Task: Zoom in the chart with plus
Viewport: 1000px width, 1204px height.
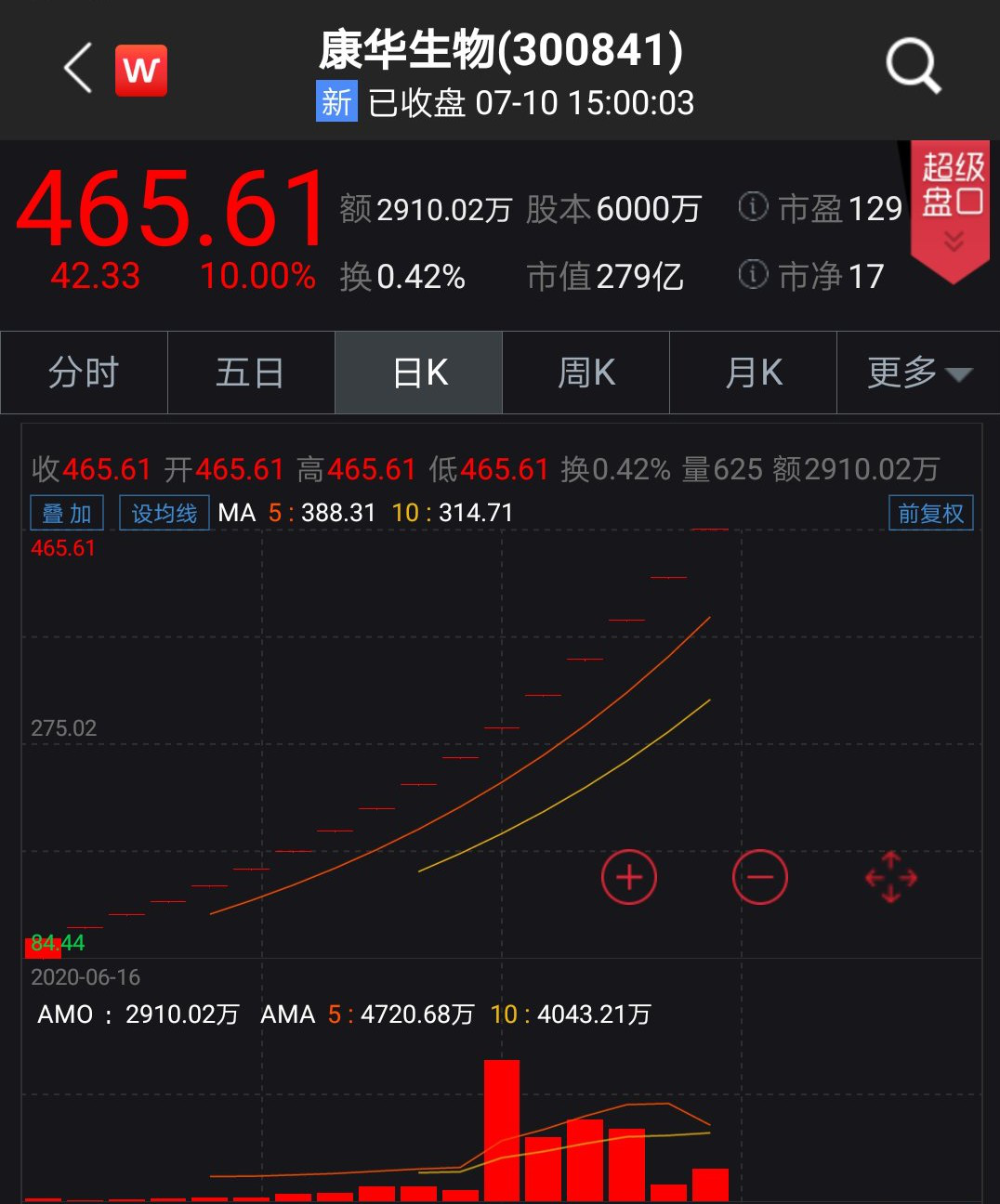Action: pos(629,877)
